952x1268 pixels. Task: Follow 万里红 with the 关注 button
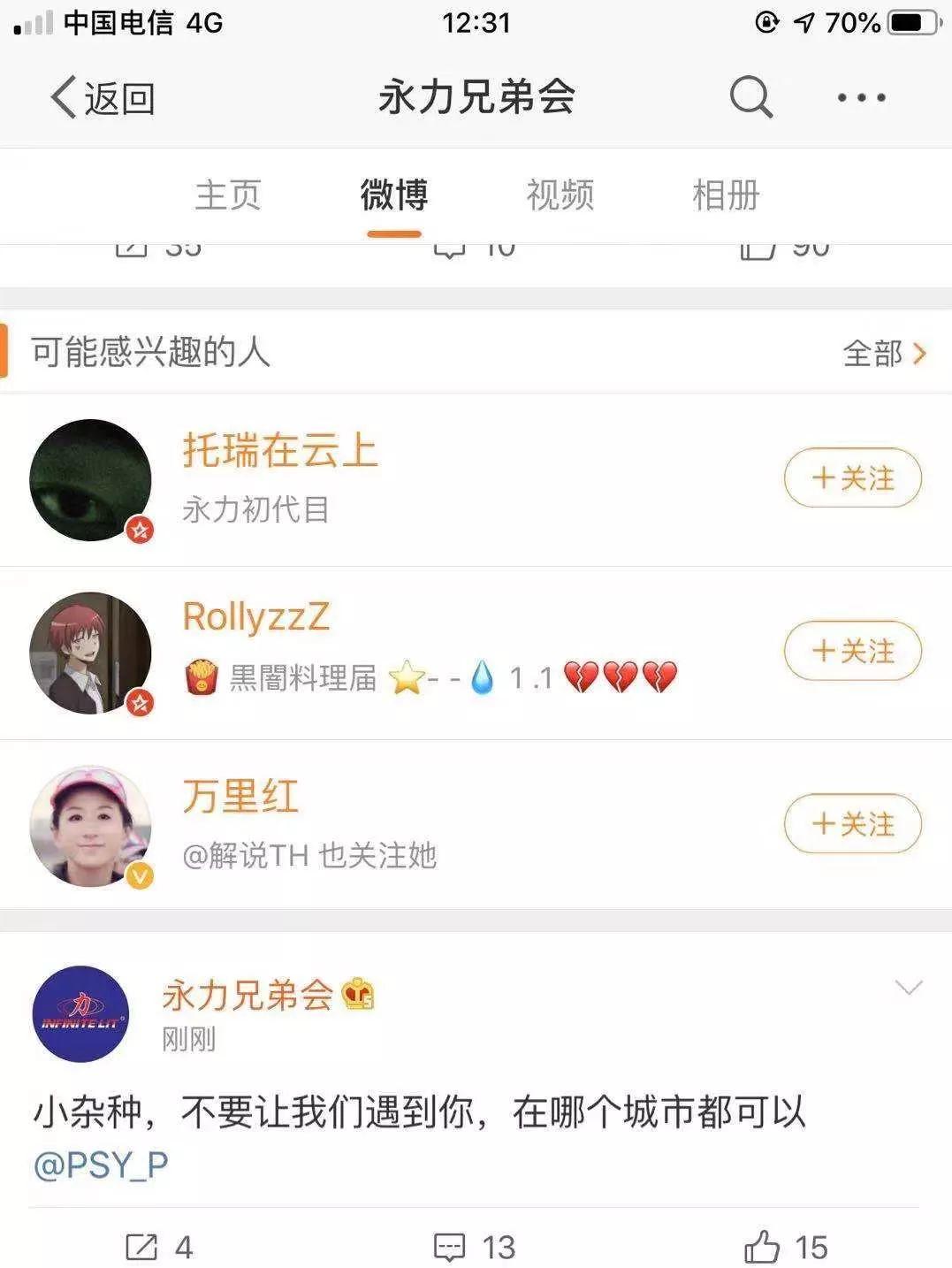pyautogui.click(x=852, y=824)
